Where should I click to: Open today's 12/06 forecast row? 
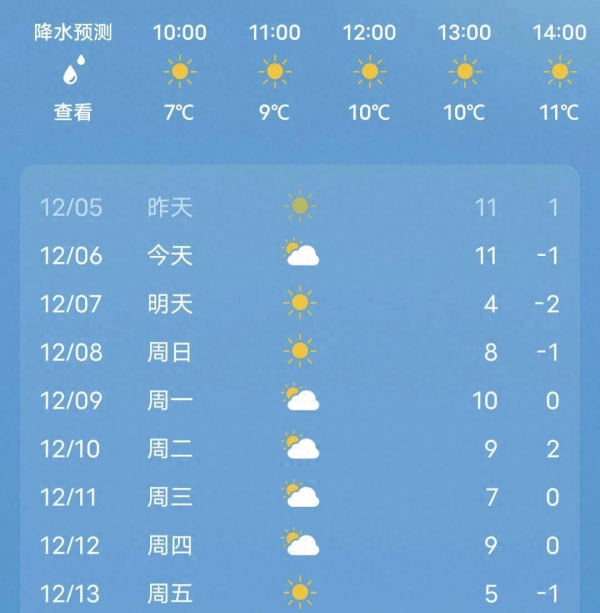click(x=300, y=256)
